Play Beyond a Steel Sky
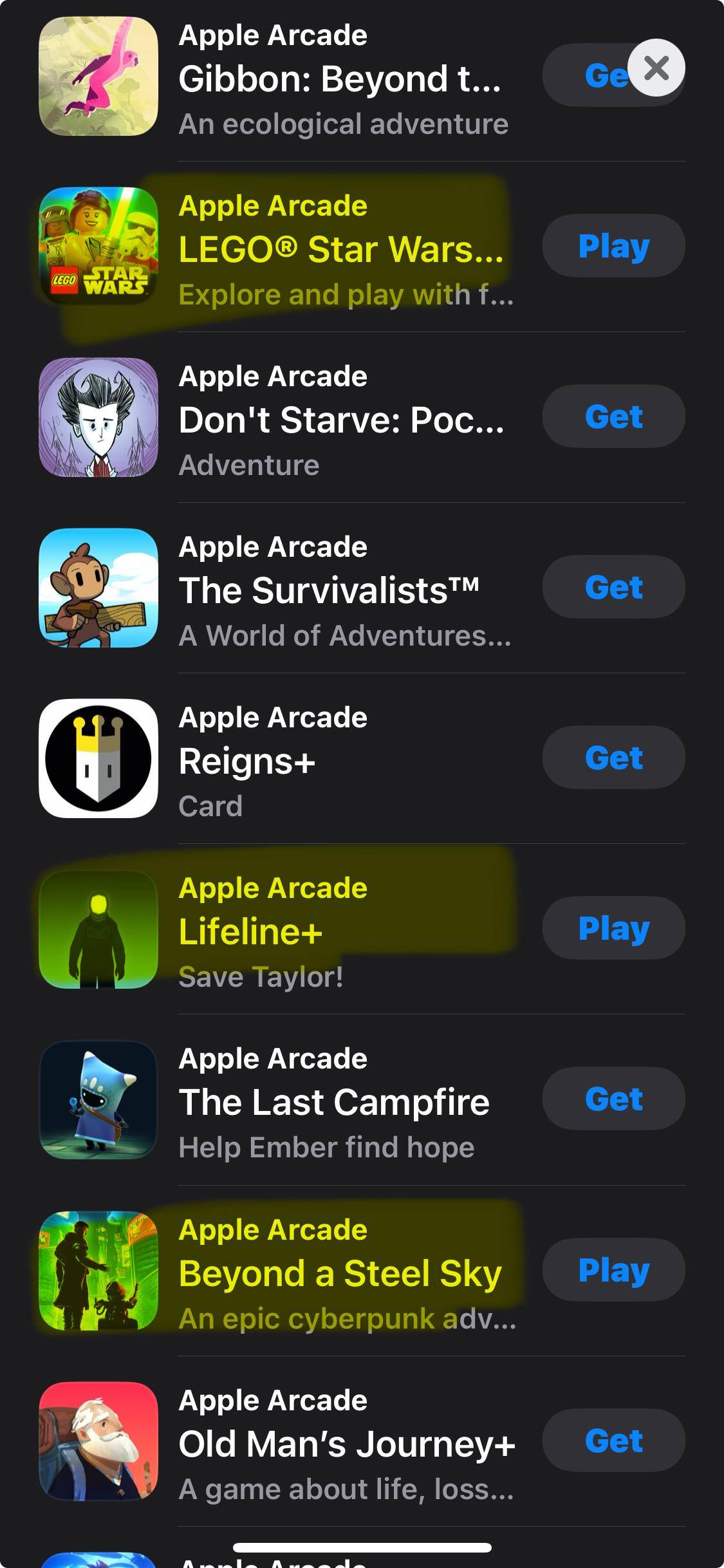This screenshot has width=724, height=1568. pyautogui.click(x=613, y=1269)
